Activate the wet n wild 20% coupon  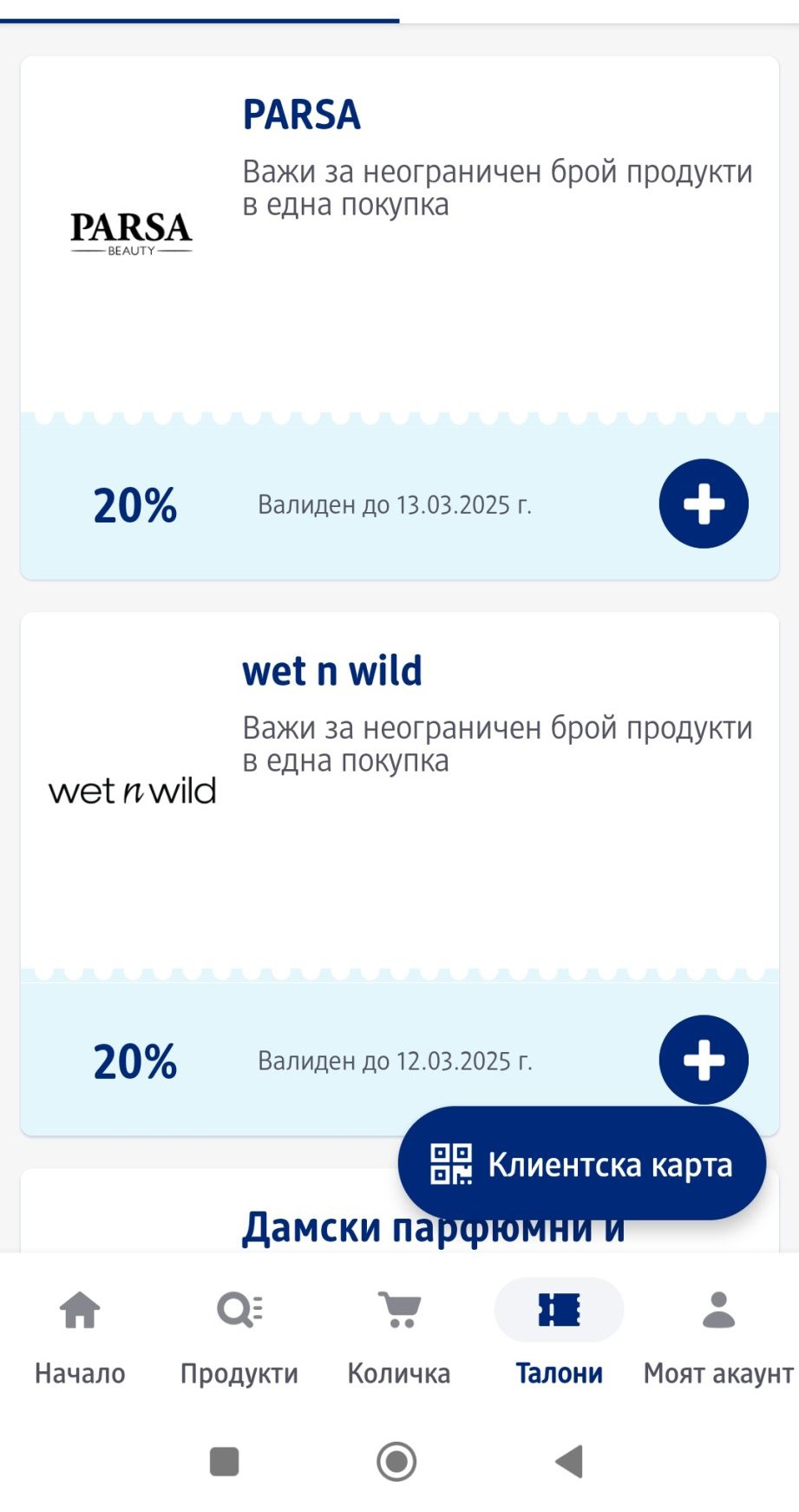[703, 1057]
